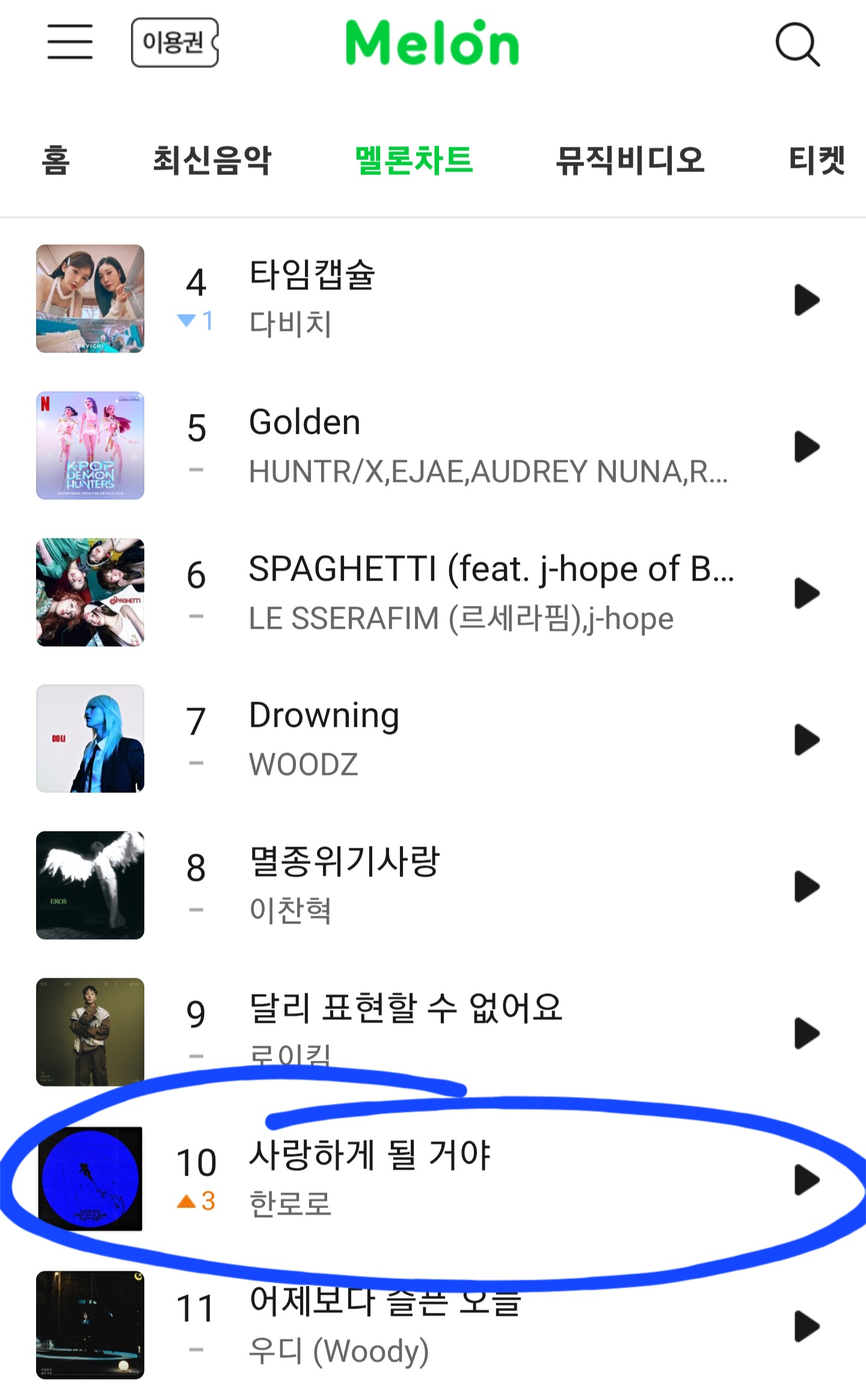Switch to the 최신음악 tab
Image resolution: width=866 pixels, height=1400 pixels.
[212, 161]
